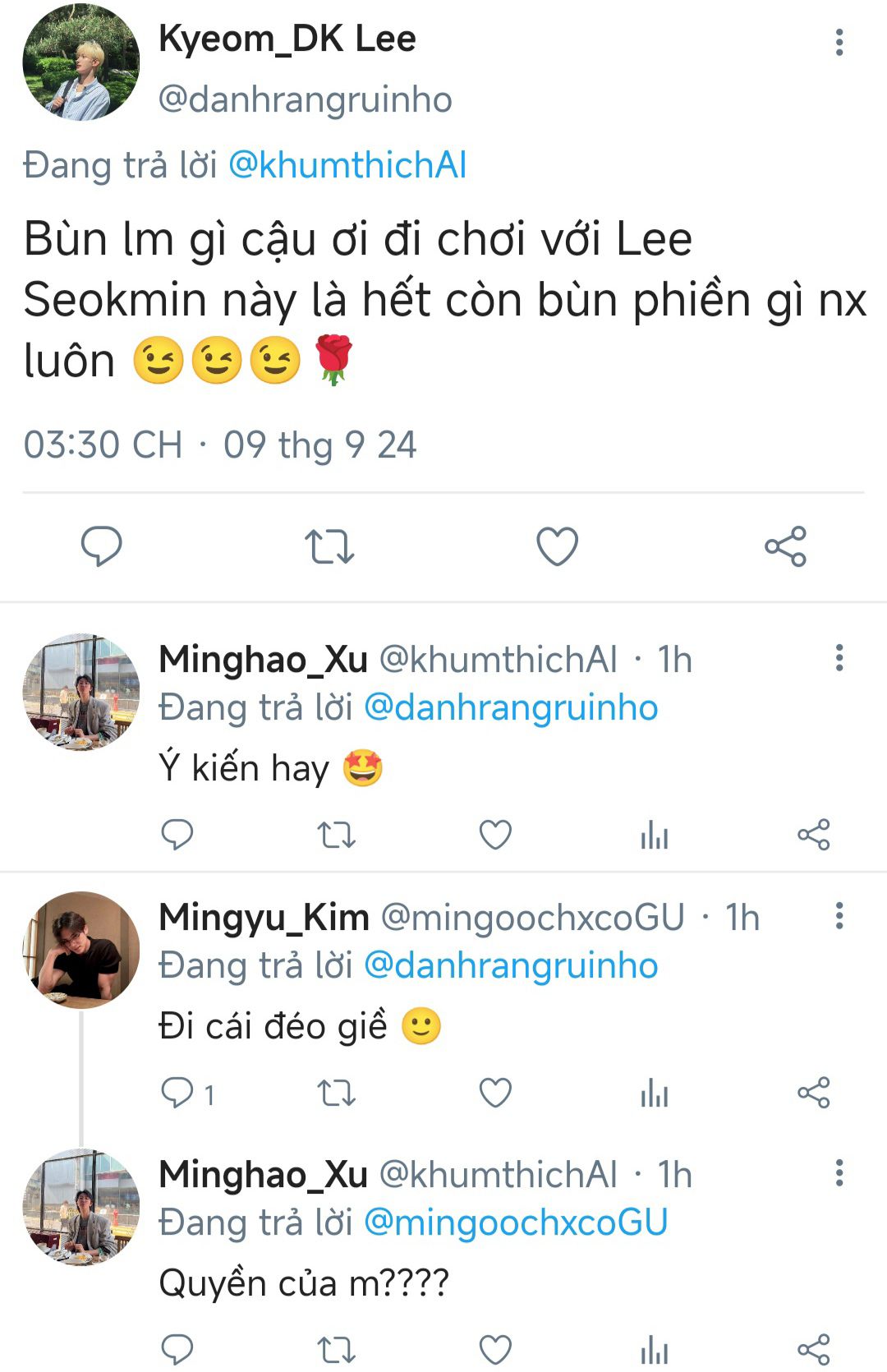Image resolution: width=887 pixels, height=1372 pixels.
Task: Open overflow menu on Mingyu_Kim's reply
Action: click(839, 915)
